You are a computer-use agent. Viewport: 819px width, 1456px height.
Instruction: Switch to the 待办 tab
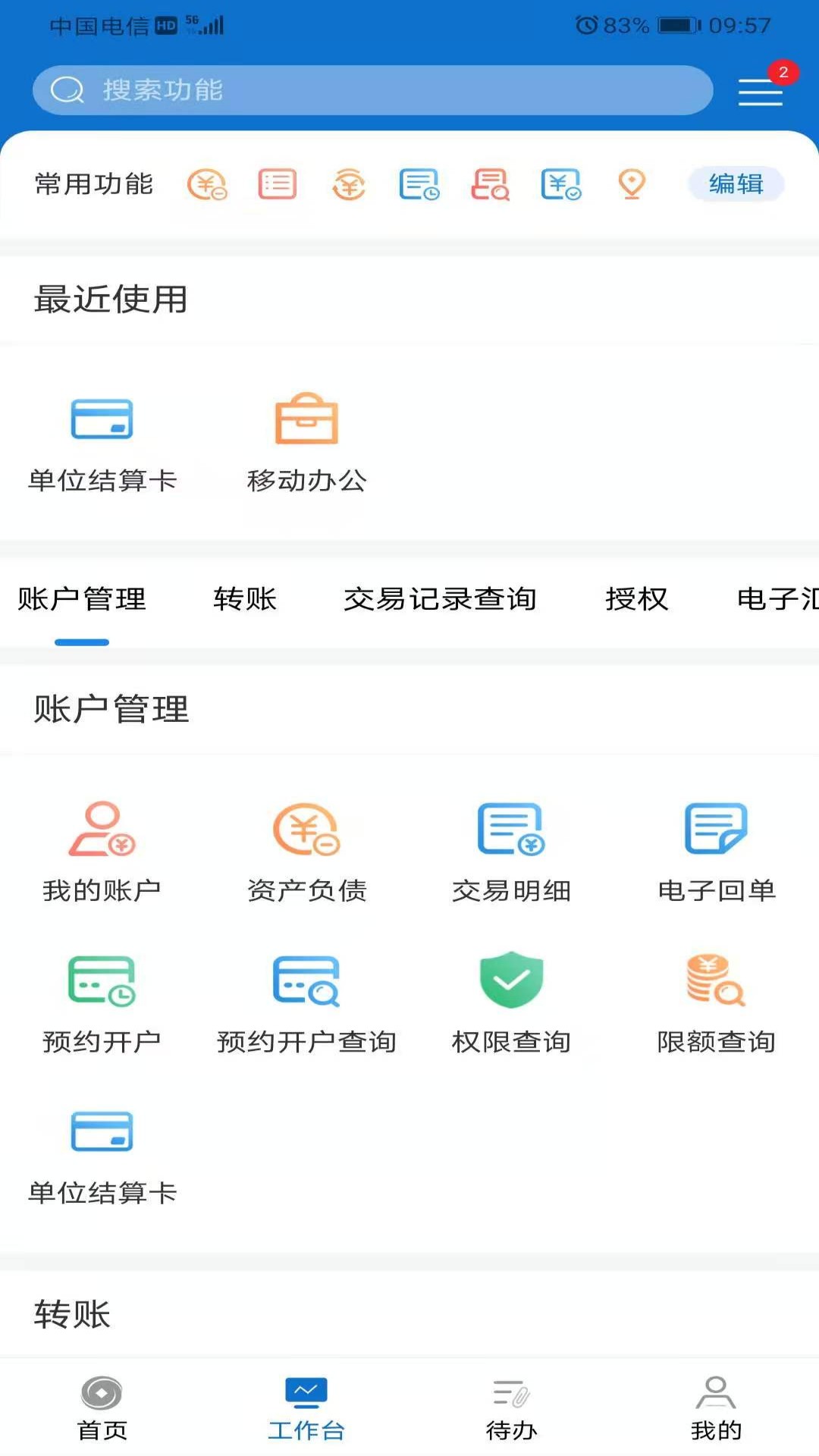coord(511,1408)
